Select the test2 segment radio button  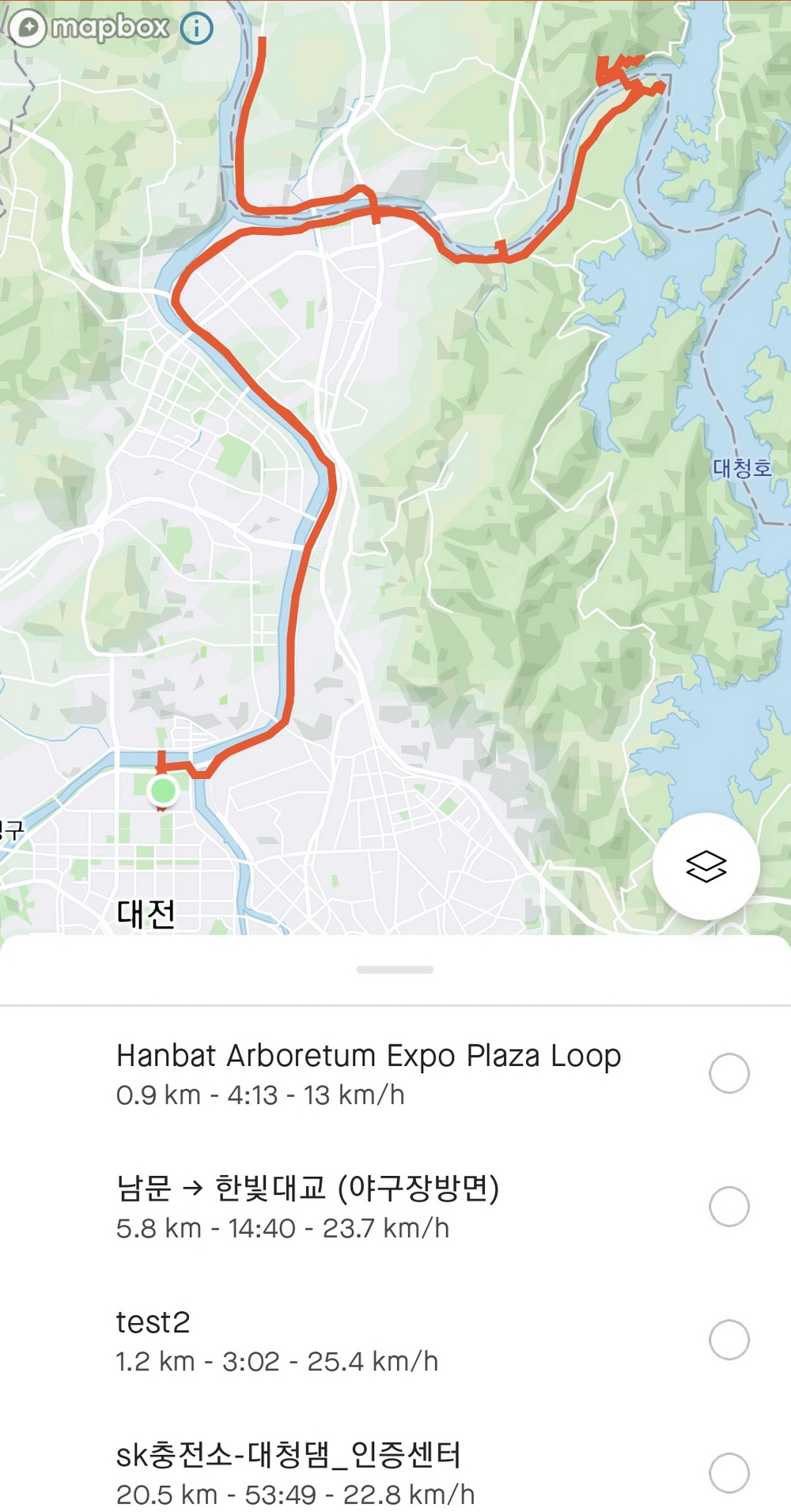(x=729, y=1340)
